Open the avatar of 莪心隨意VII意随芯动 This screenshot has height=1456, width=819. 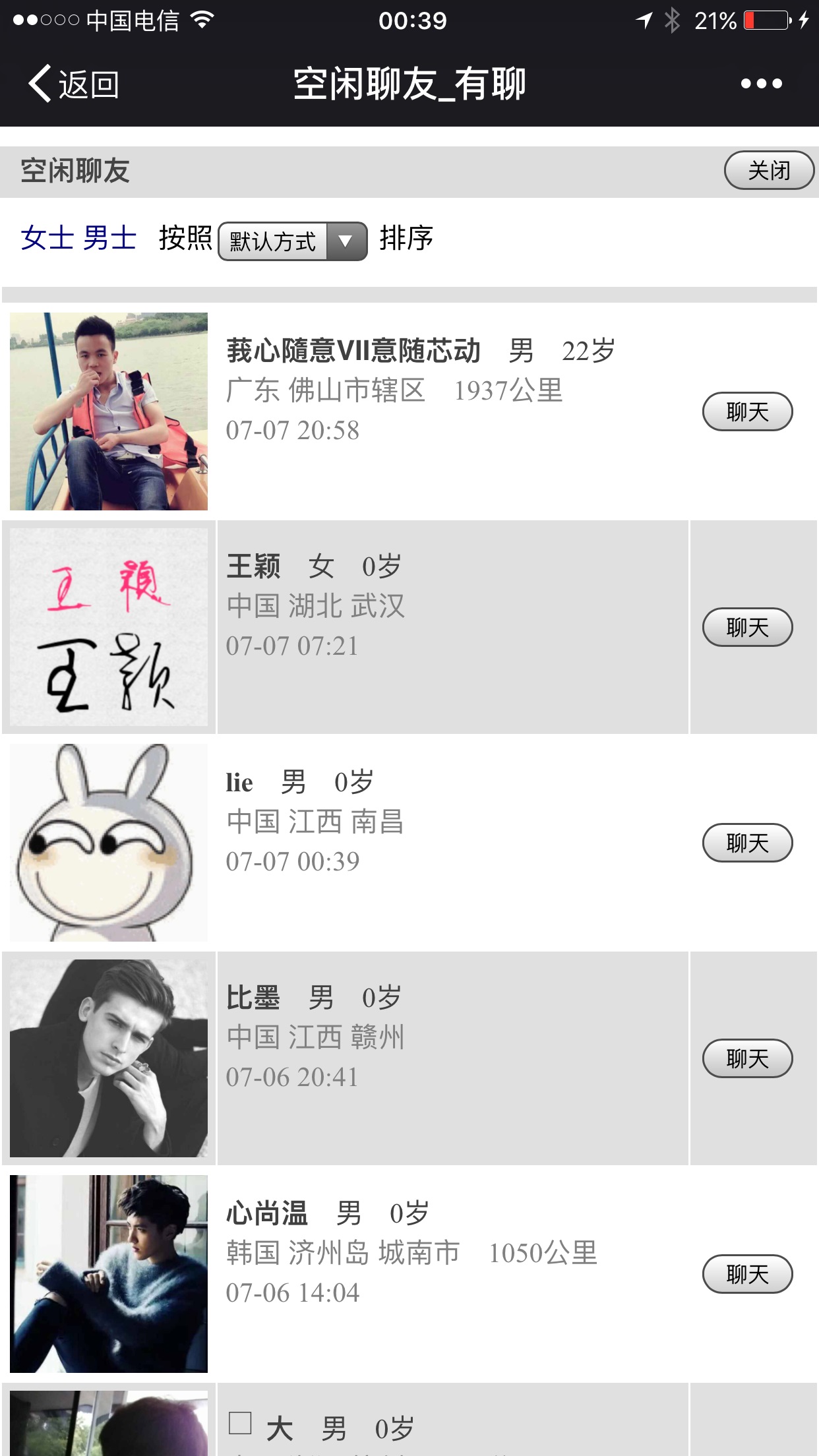[109, 411]
